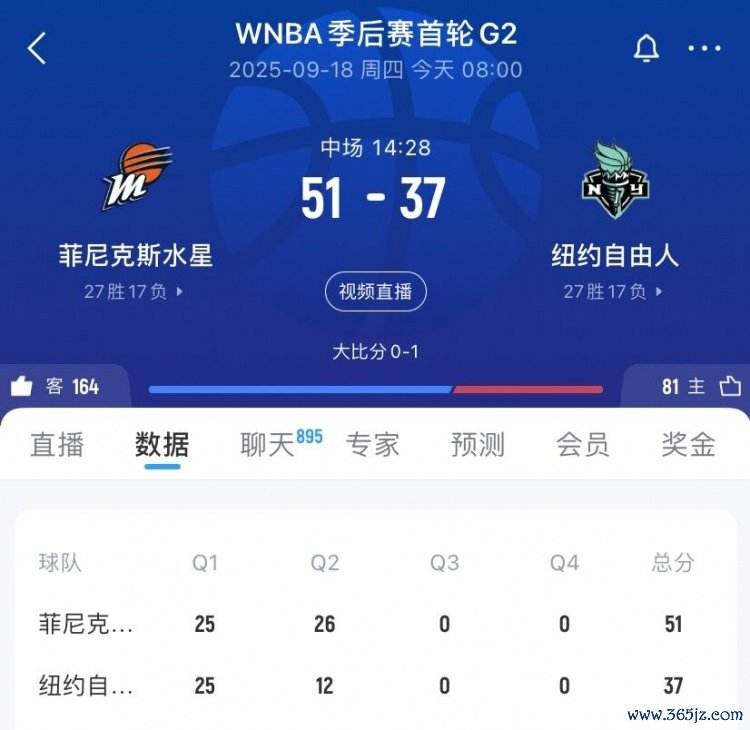Open the 视频直播 video stream
750x730 pixels.
tap(375, 292)
